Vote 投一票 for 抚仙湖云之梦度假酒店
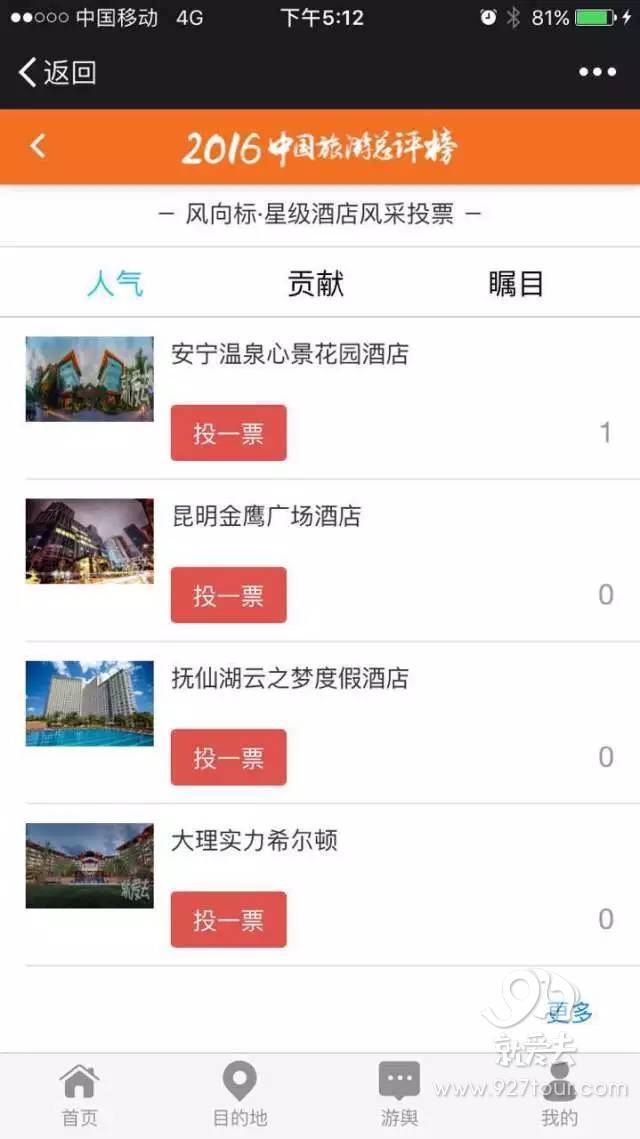 coord(228,757)
